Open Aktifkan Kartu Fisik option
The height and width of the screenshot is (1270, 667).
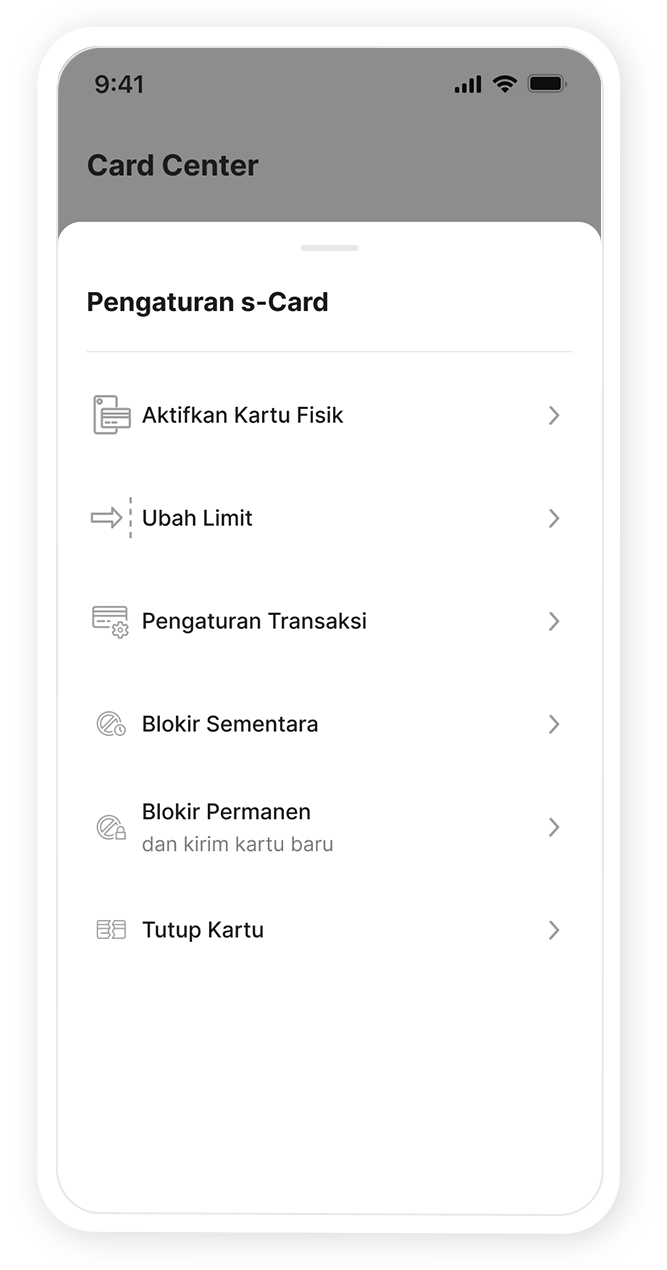[328, 415]
